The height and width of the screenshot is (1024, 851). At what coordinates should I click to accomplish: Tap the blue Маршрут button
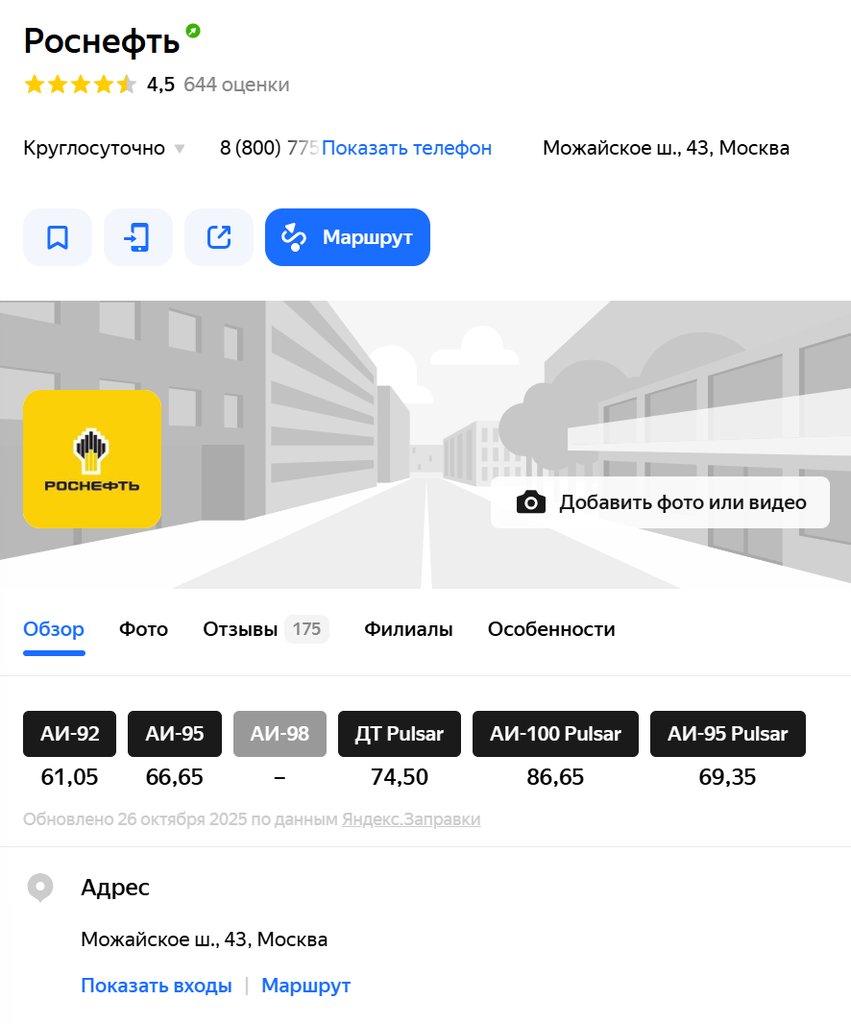[x=347, y=238]
